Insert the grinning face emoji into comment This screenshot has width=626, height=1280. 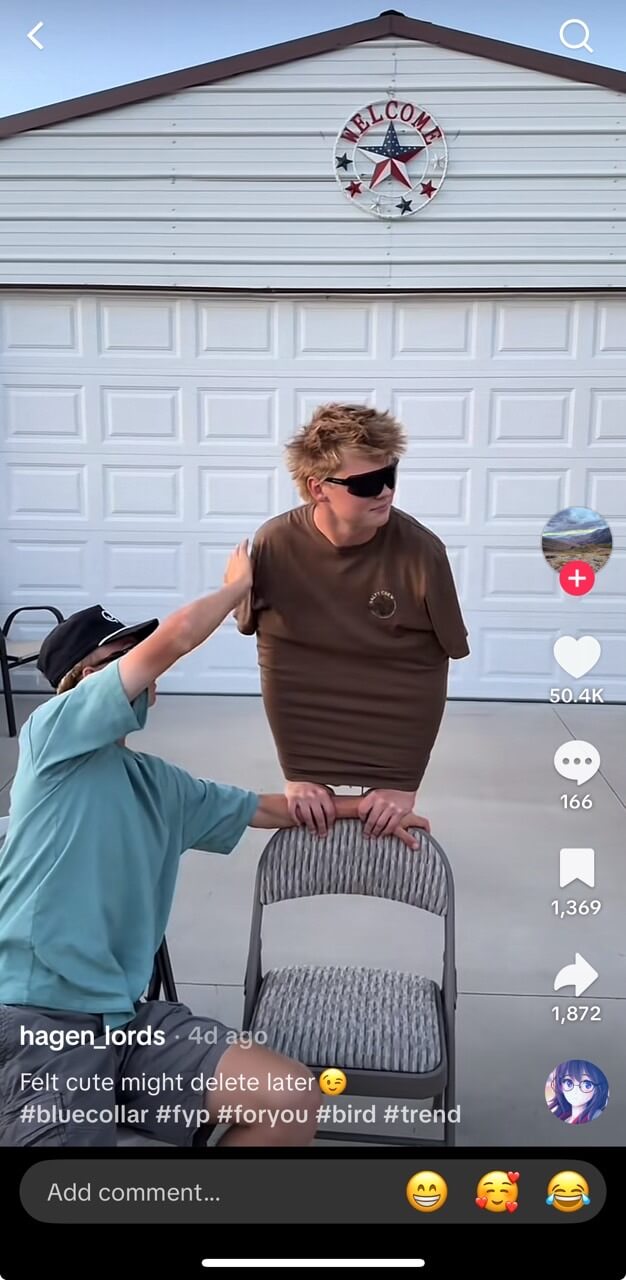pyautogui.click(x=427, y=1192)
